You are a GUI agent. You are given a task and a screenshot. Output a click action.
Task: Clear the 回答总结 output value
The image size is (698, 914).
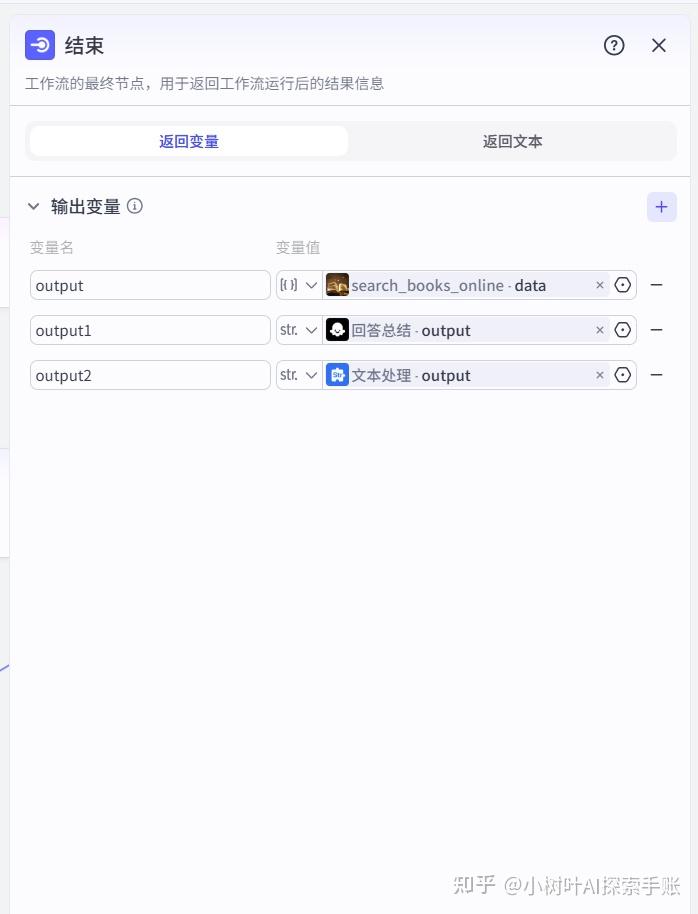(x=600, y=330)
